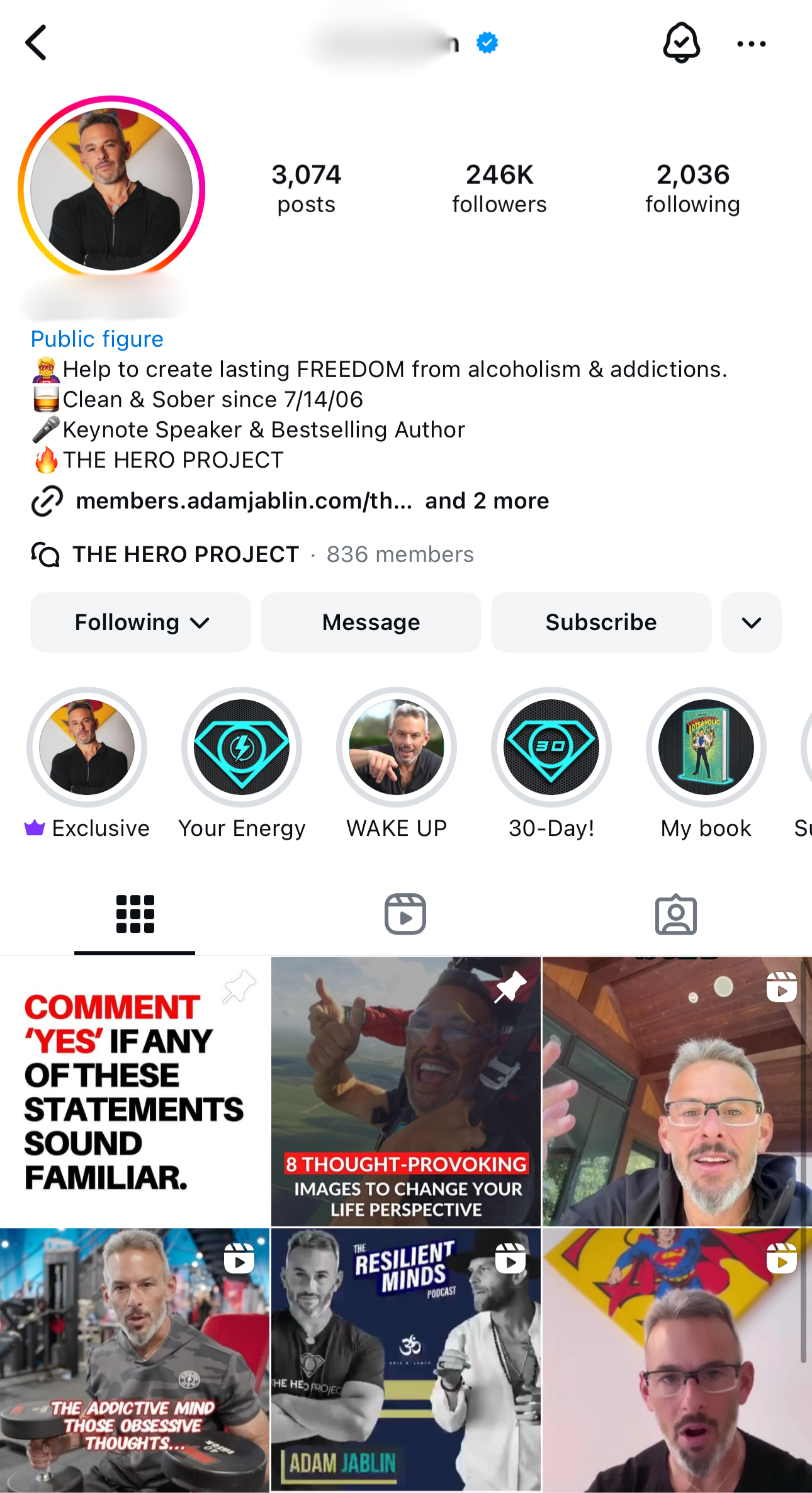
Task: Go back using the top-left arrow
Action: pyautogui.click(x=37, y=43)
